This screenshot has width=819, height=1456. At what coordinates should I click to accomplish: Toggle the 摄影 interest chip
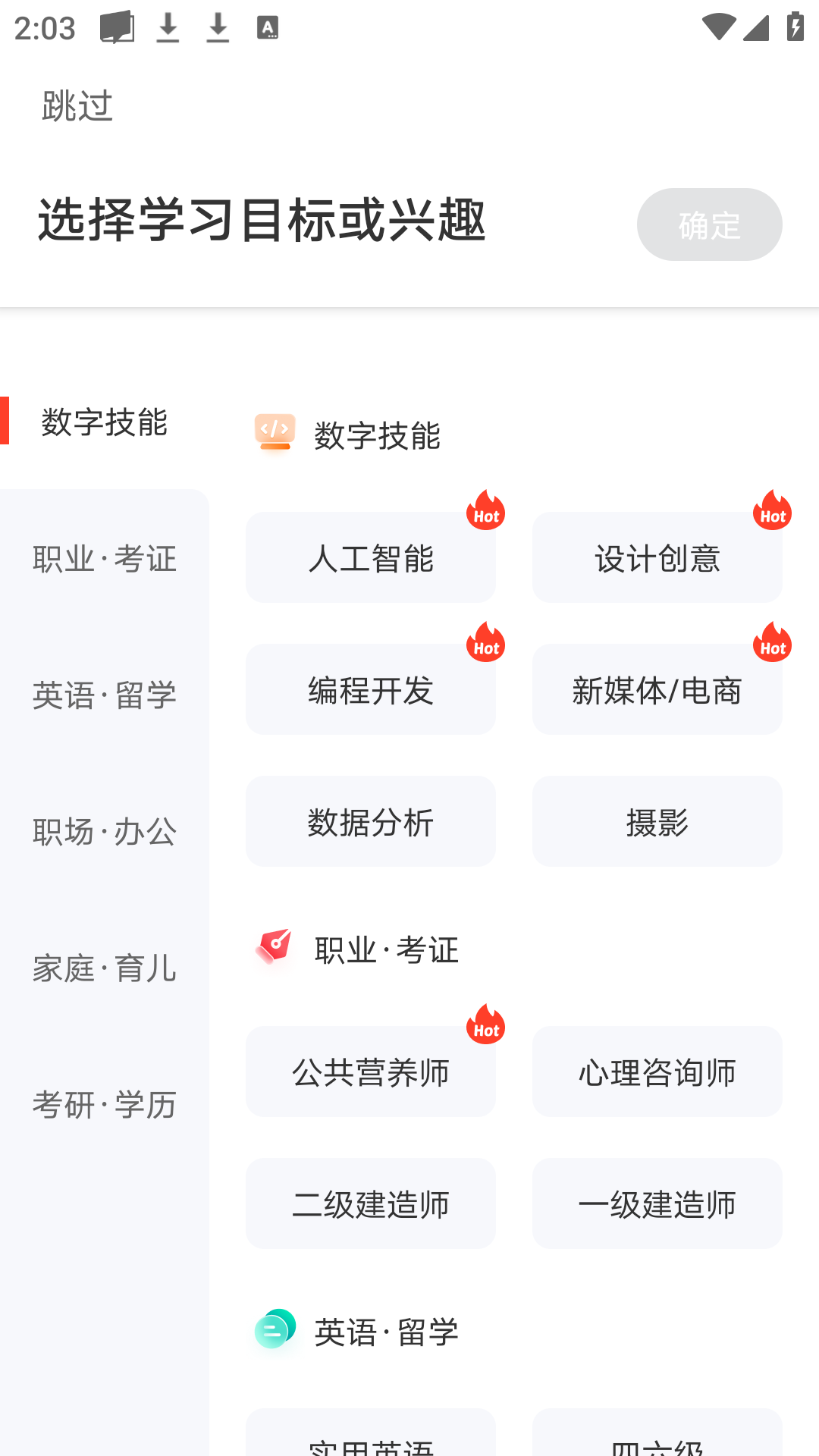657,821
